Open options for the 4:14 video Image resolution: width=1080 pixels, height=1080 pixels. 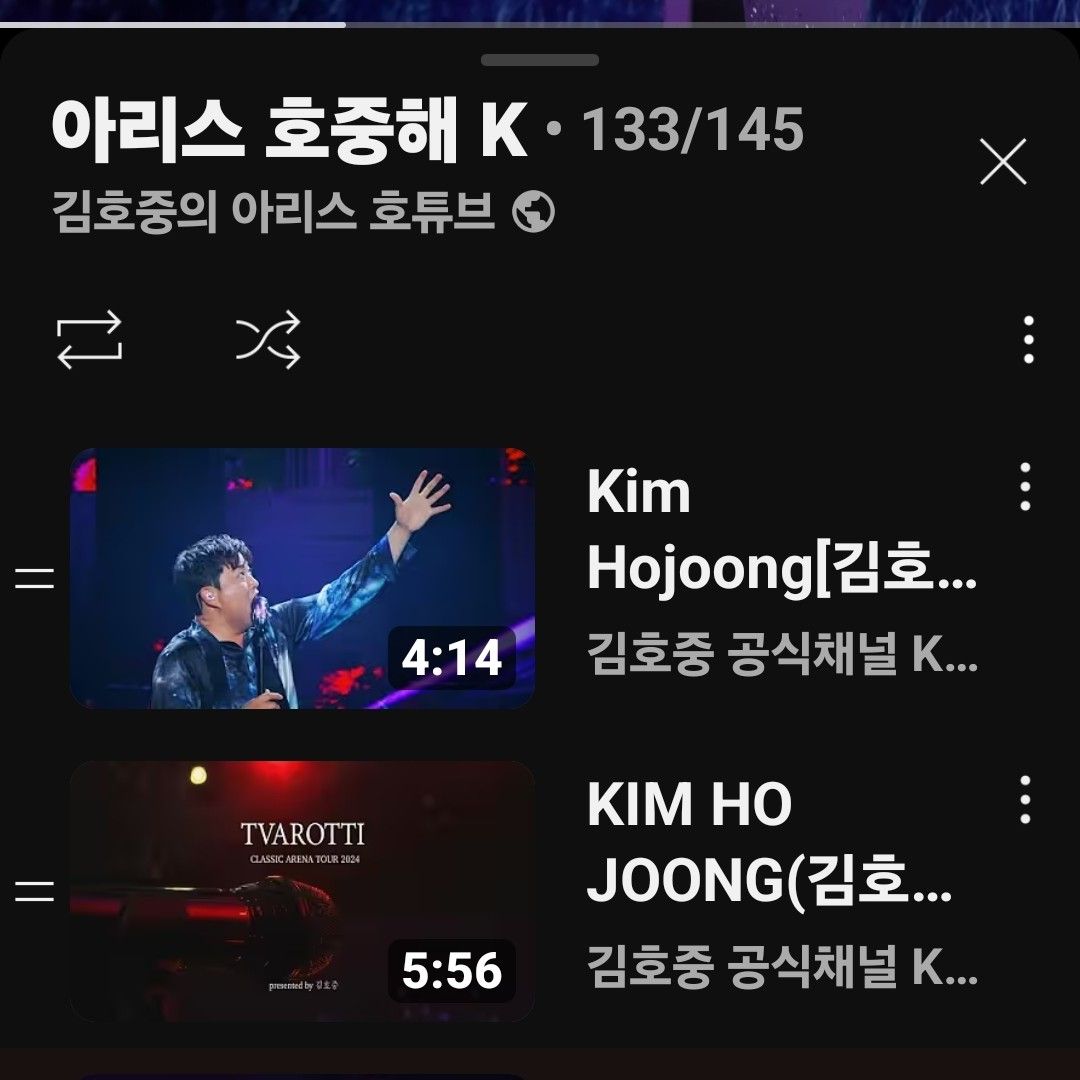pyautogui.click(x=1025, y=487)
